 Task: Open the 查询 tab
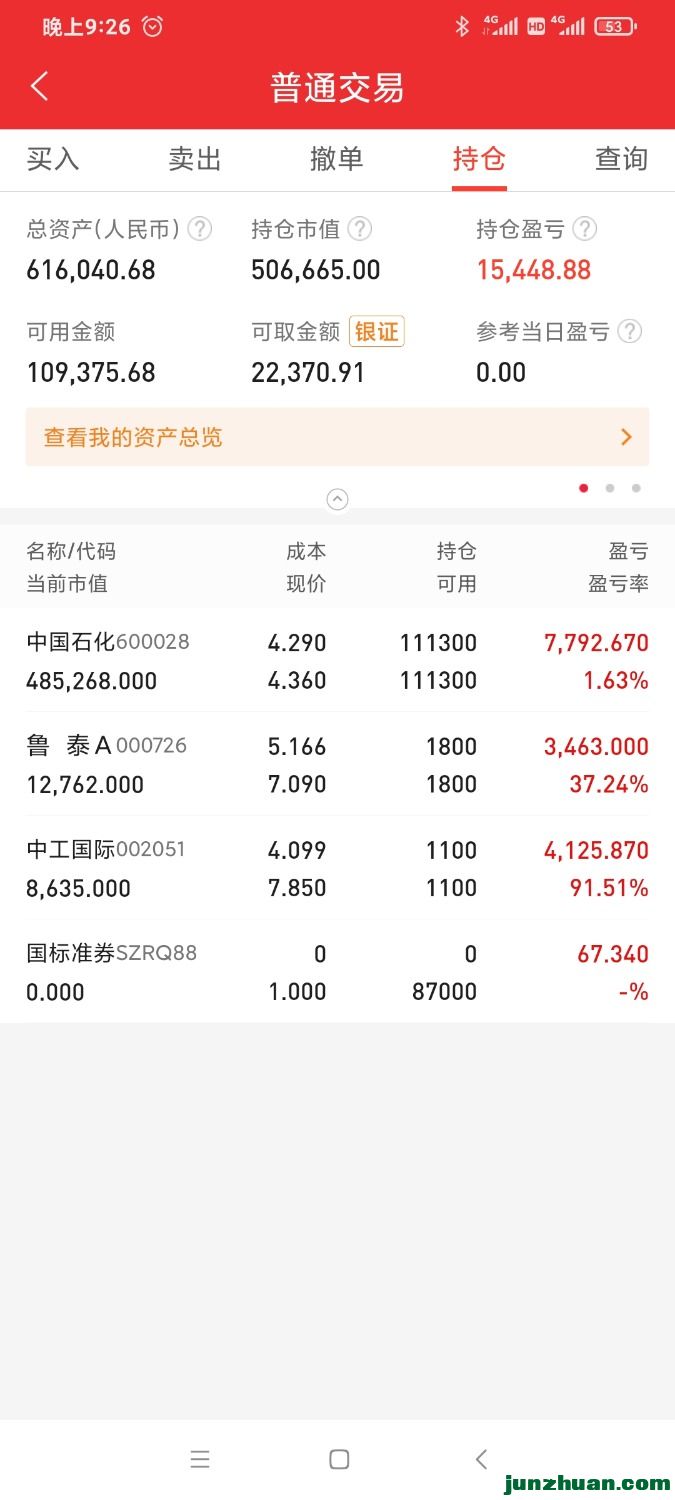[621, 159]
